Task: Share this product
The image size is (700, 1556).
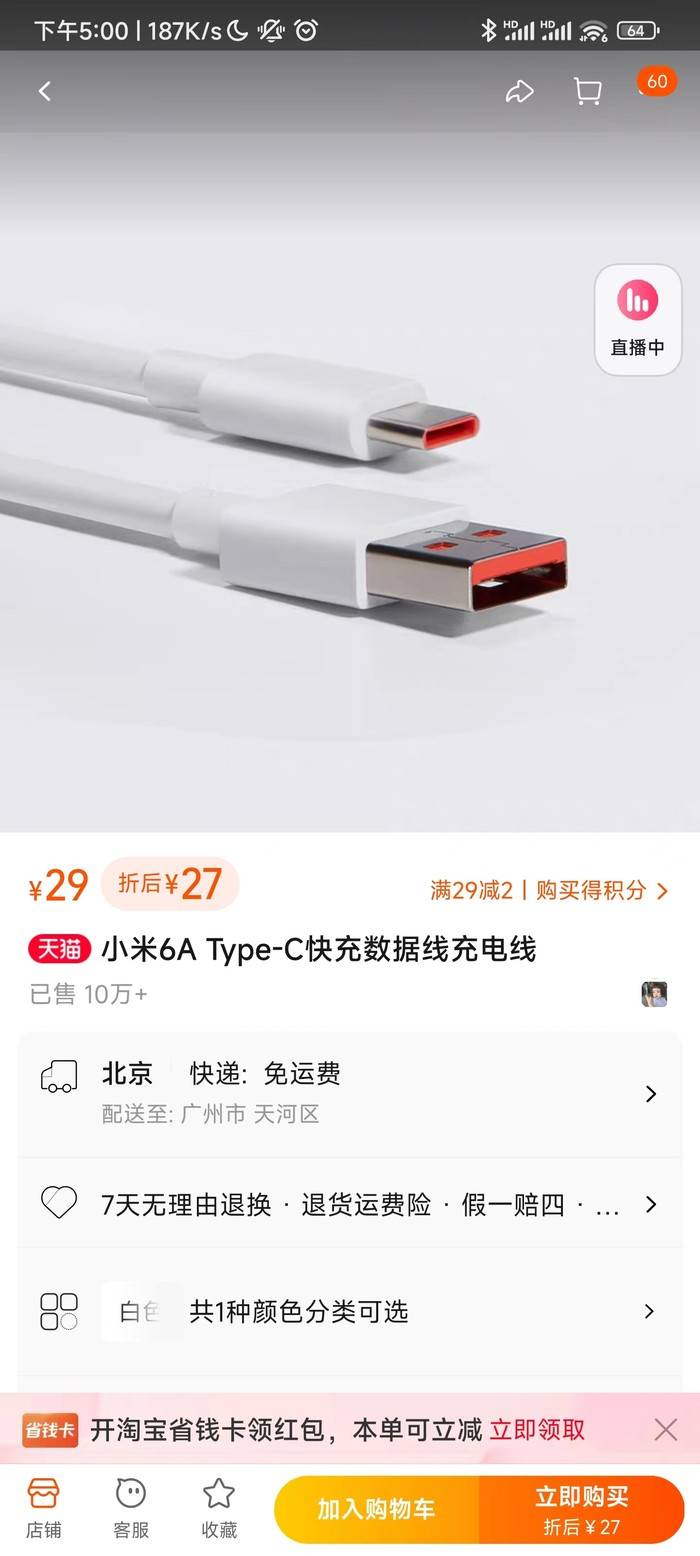Action: click(x=519, y=92)
